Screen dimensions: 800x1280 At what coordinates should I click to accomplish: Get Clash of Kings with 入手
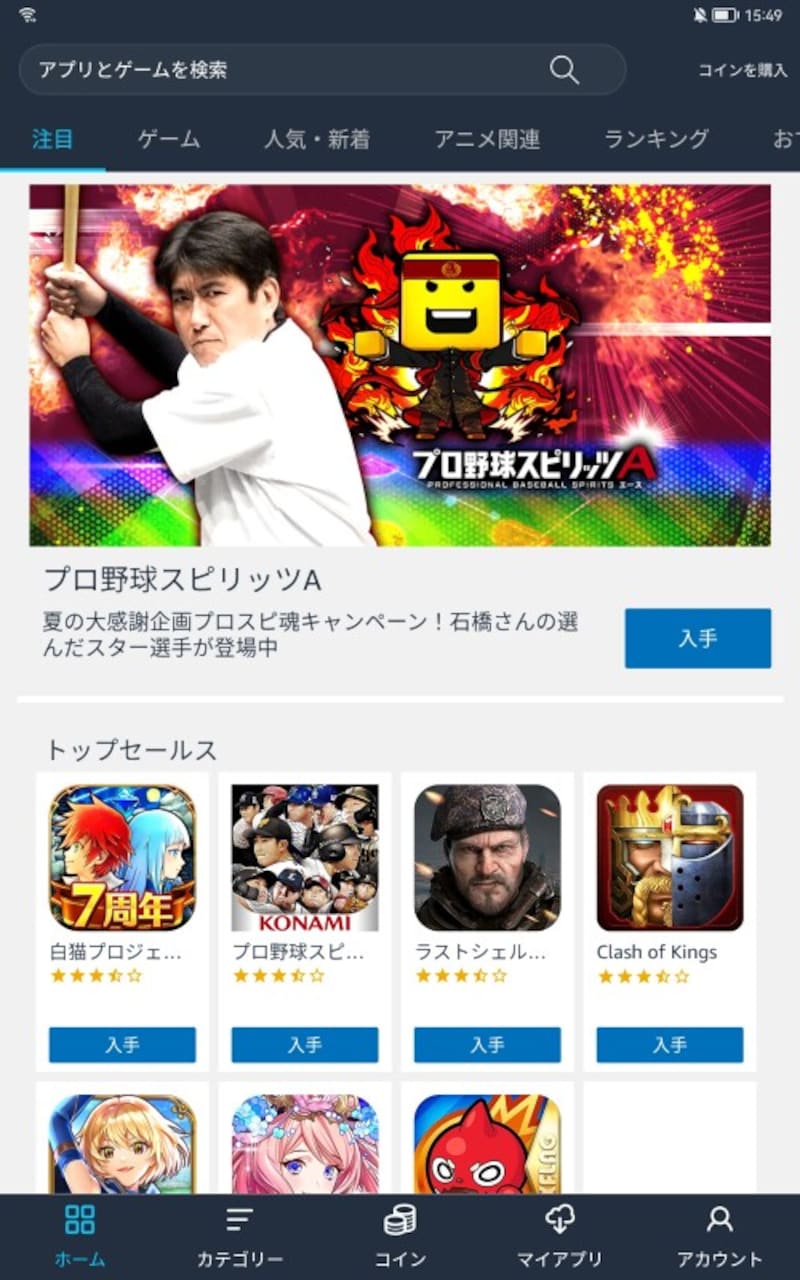point(670,1045)
